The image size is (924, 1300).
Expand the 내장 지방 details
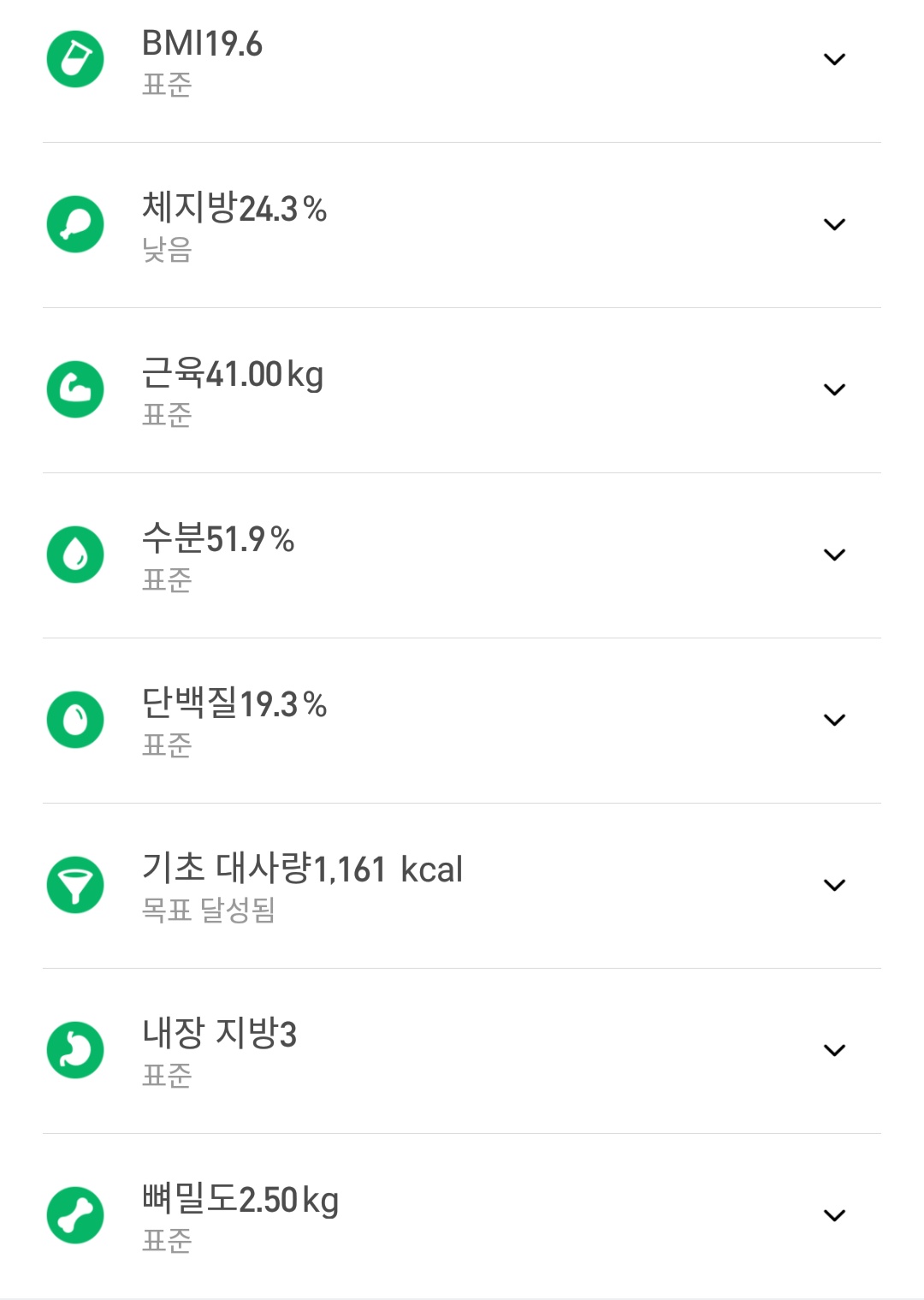tap(834, 1051)
